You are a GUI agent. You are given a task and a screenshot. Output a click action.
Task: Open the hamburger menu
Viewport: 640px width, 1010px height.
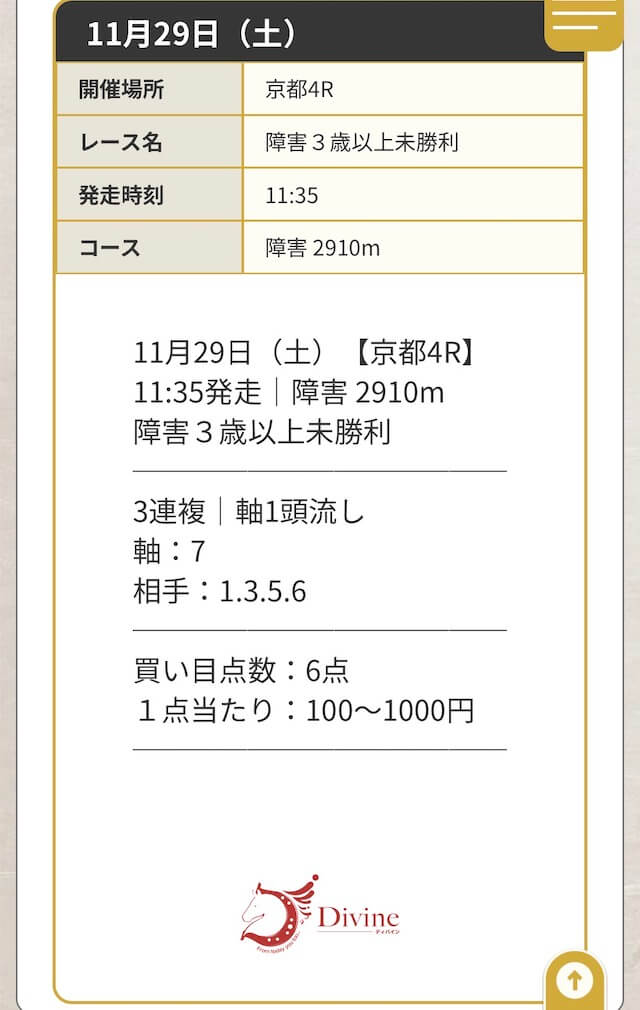[584, 22]
